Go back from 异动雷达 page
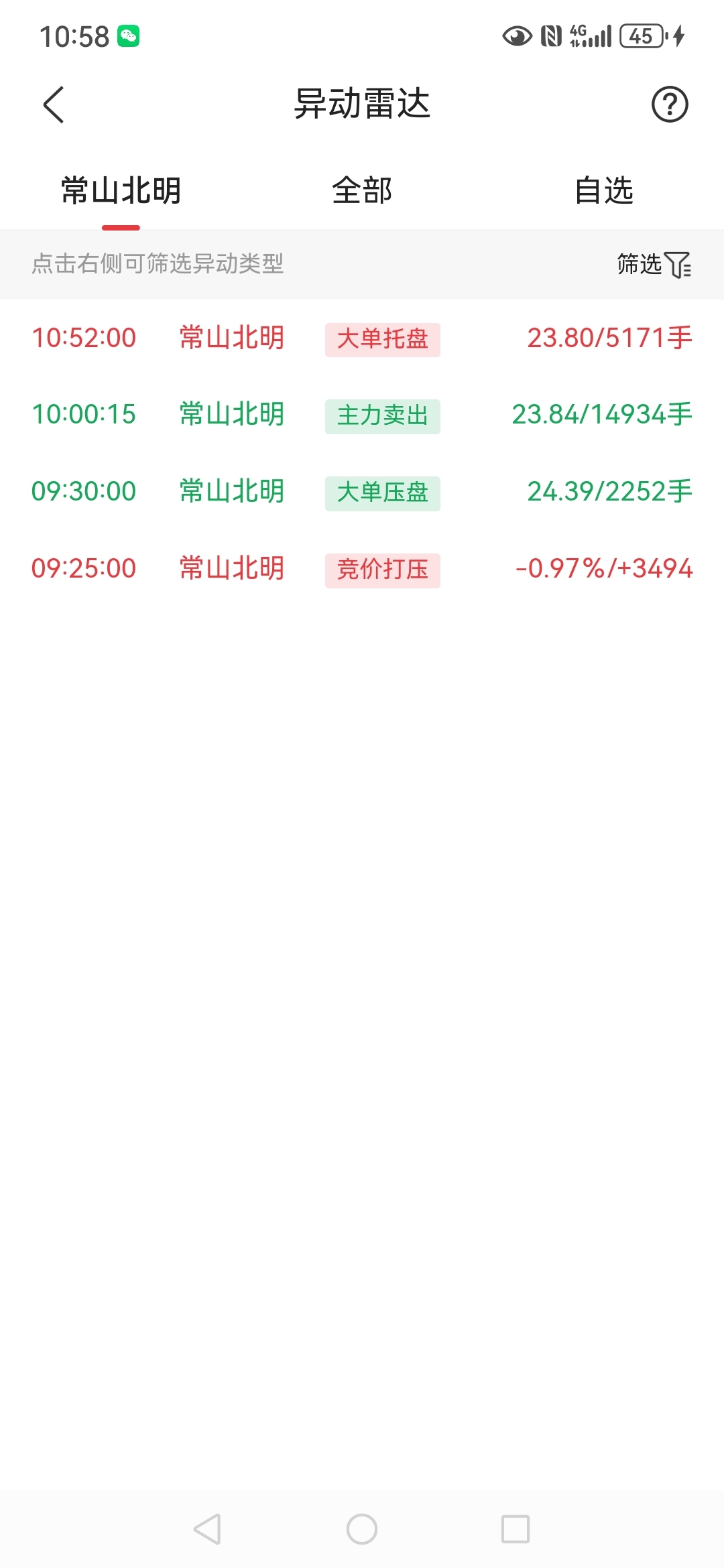 click(x=54, y=105)
